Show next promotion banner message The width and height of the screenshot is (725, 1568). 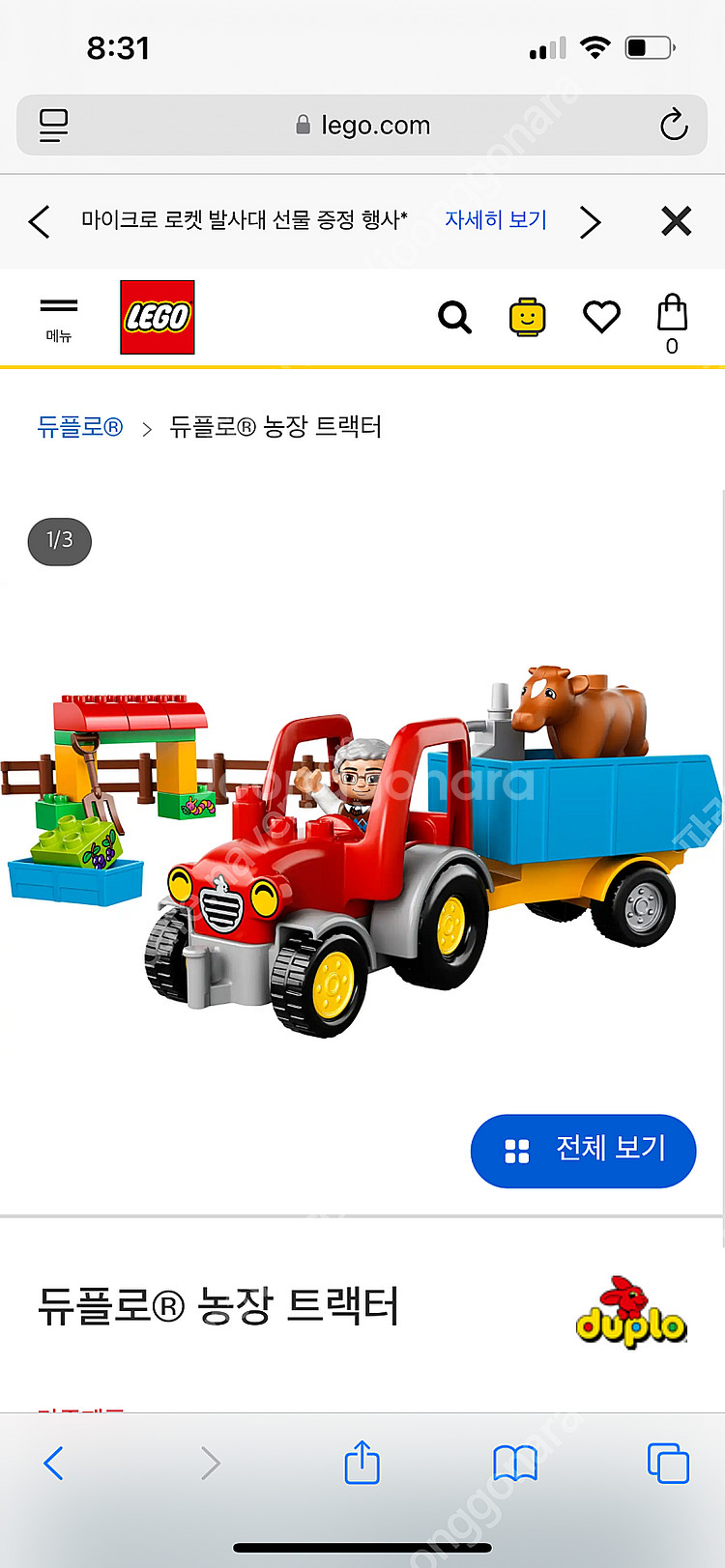pos(590,221)
